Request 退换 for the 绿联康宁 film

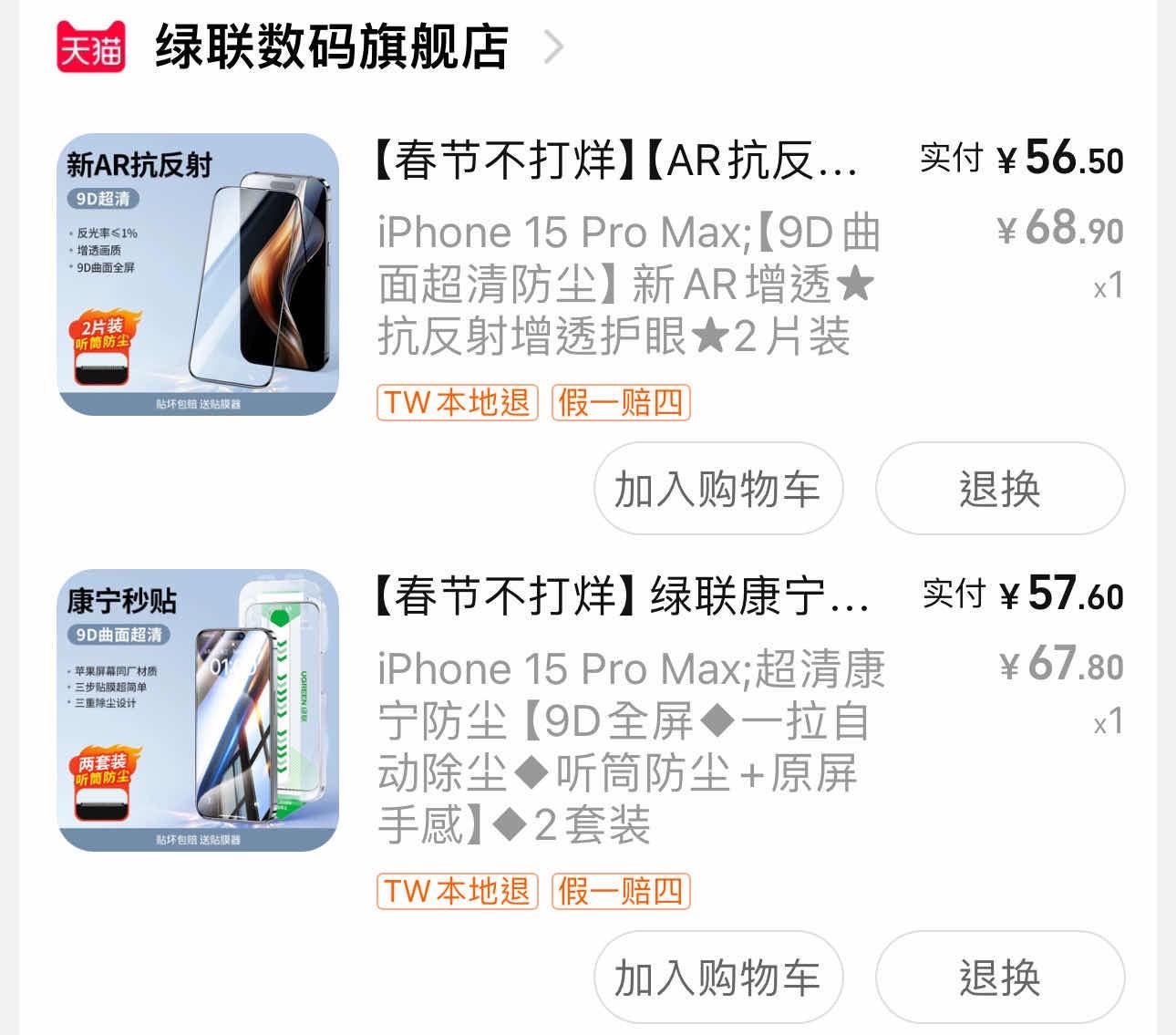click(x=999, y=978)
